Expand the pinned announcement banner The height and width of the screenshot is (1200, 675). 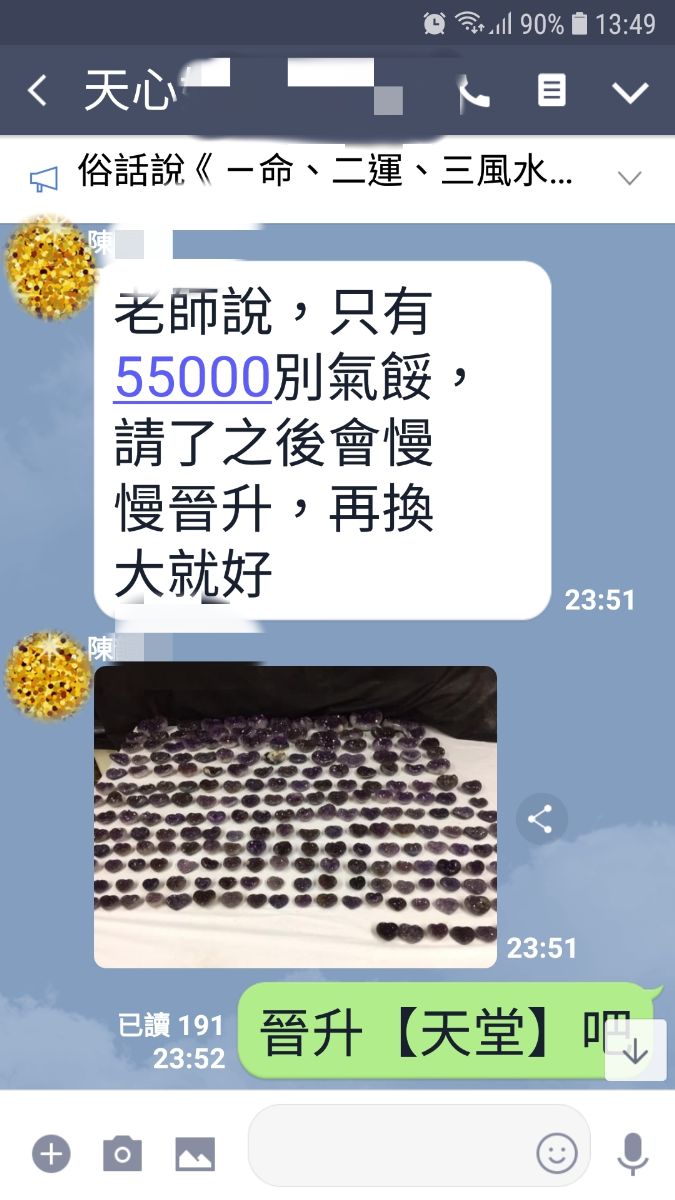point(629,178)
